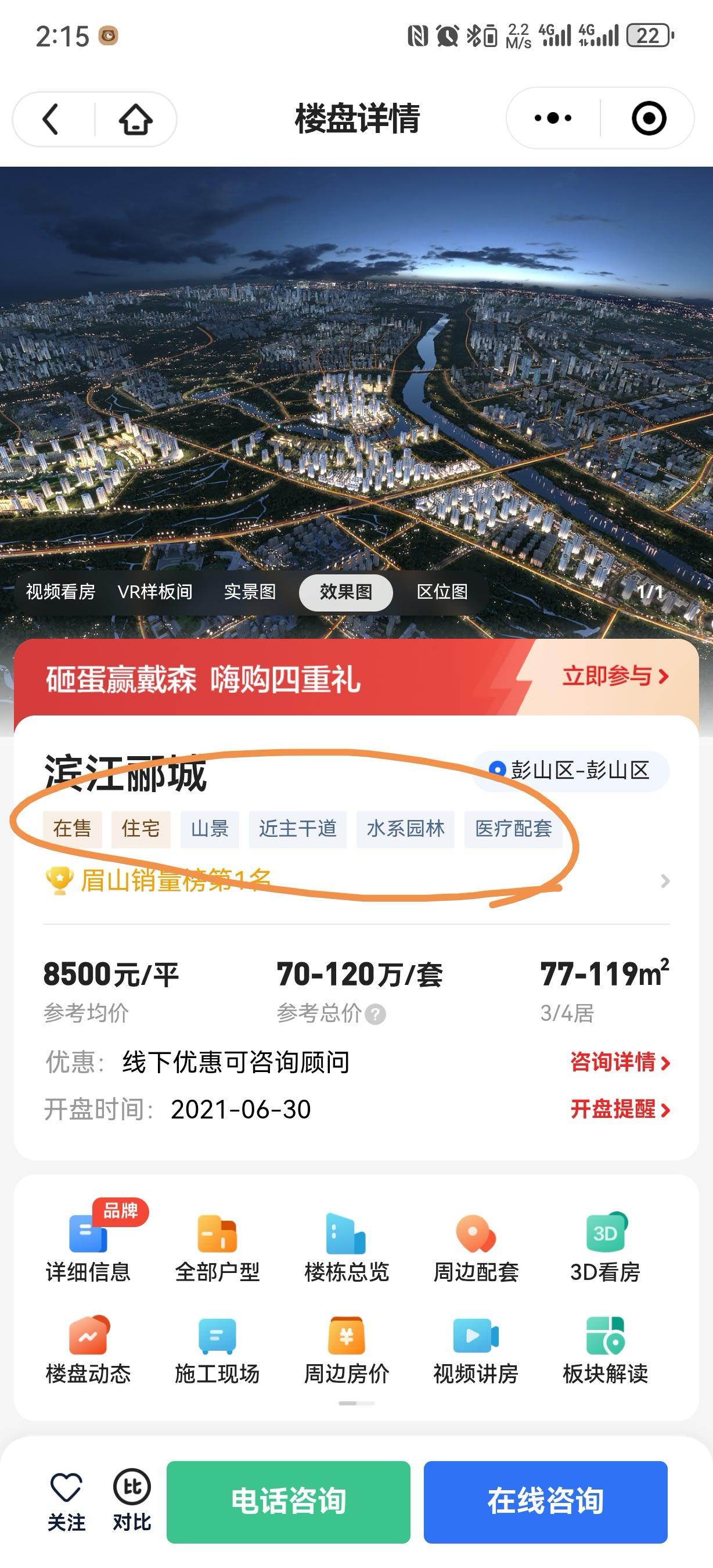Image resolution: width=713 pixels, height=1568 pixels.
Task: Switch to the 区位图 tab
Action: point(442,592)
